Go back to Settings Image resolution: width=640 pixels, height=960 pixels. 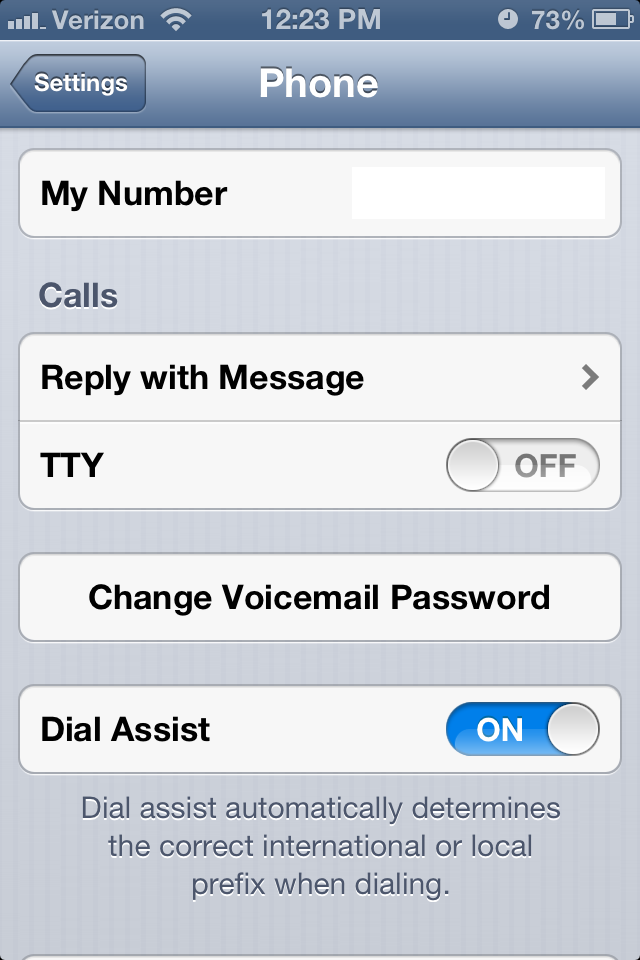(80, 83)
